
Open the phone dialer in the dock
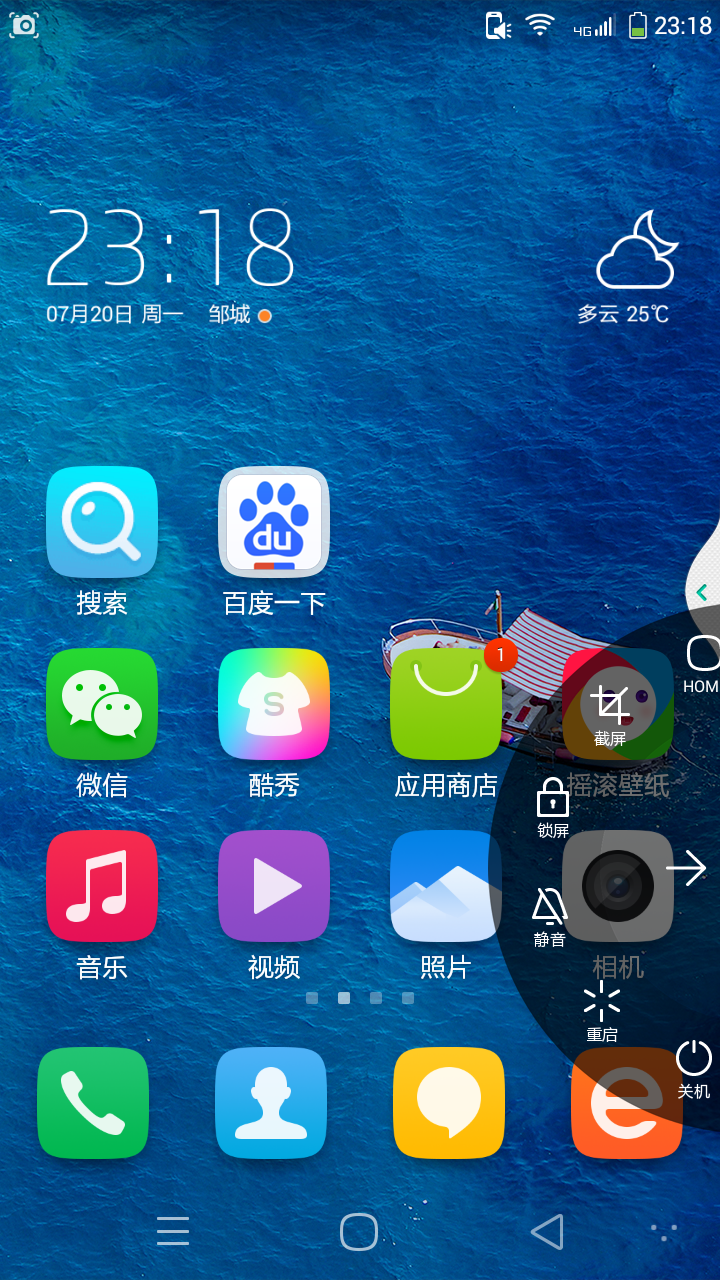coord(93,1102)
